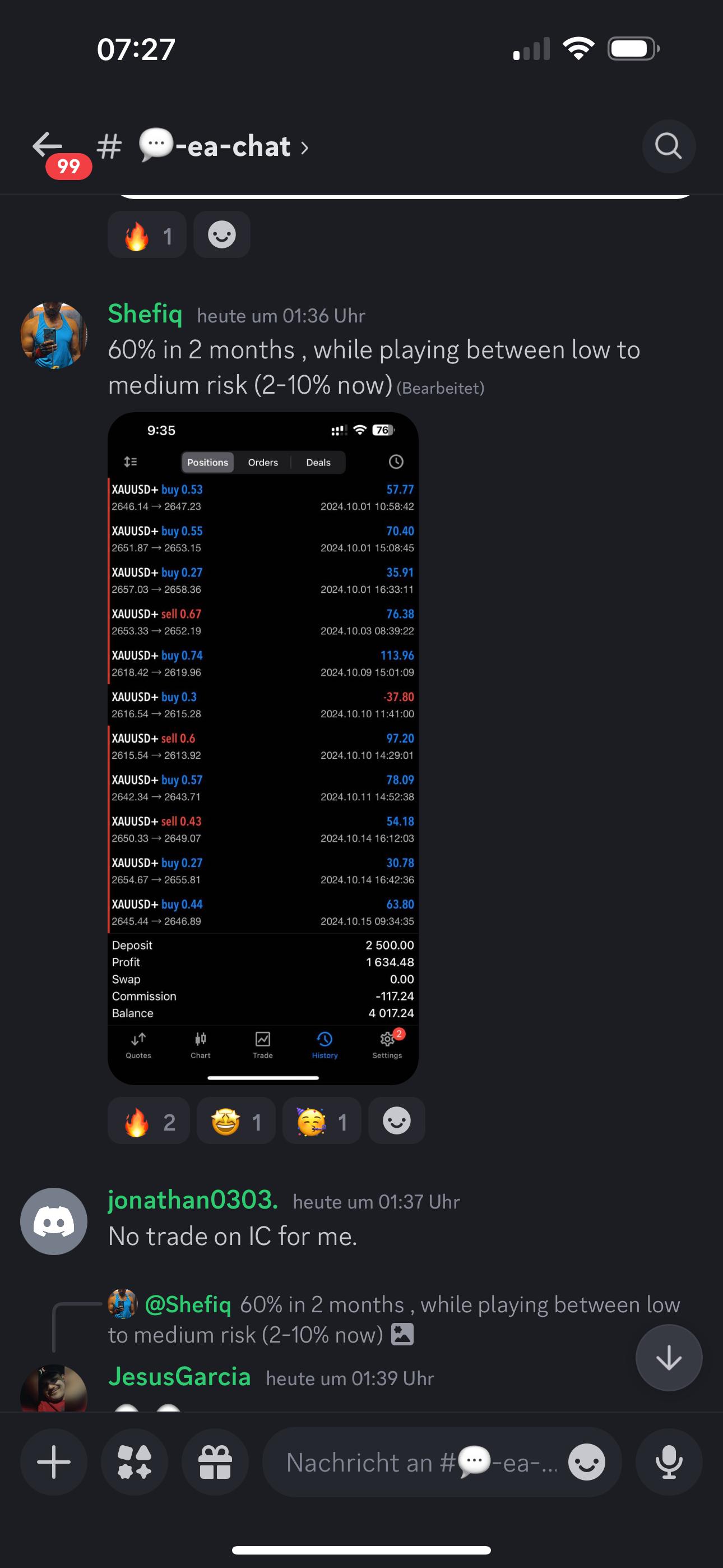Open Shefiq's profile avatar

[54, 335]
